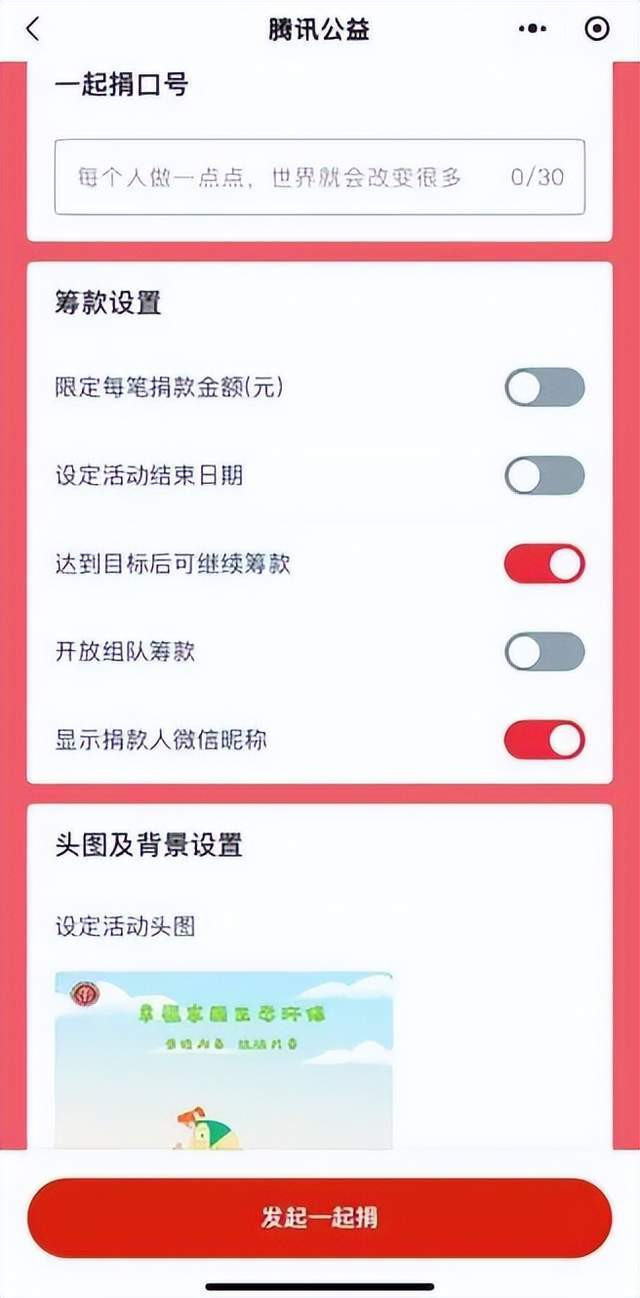Image resolution: width=640 pixels, height=1298 pixels.
Task: Tap the 一起捐口号 slogan text field
Action: click(319, 177)
